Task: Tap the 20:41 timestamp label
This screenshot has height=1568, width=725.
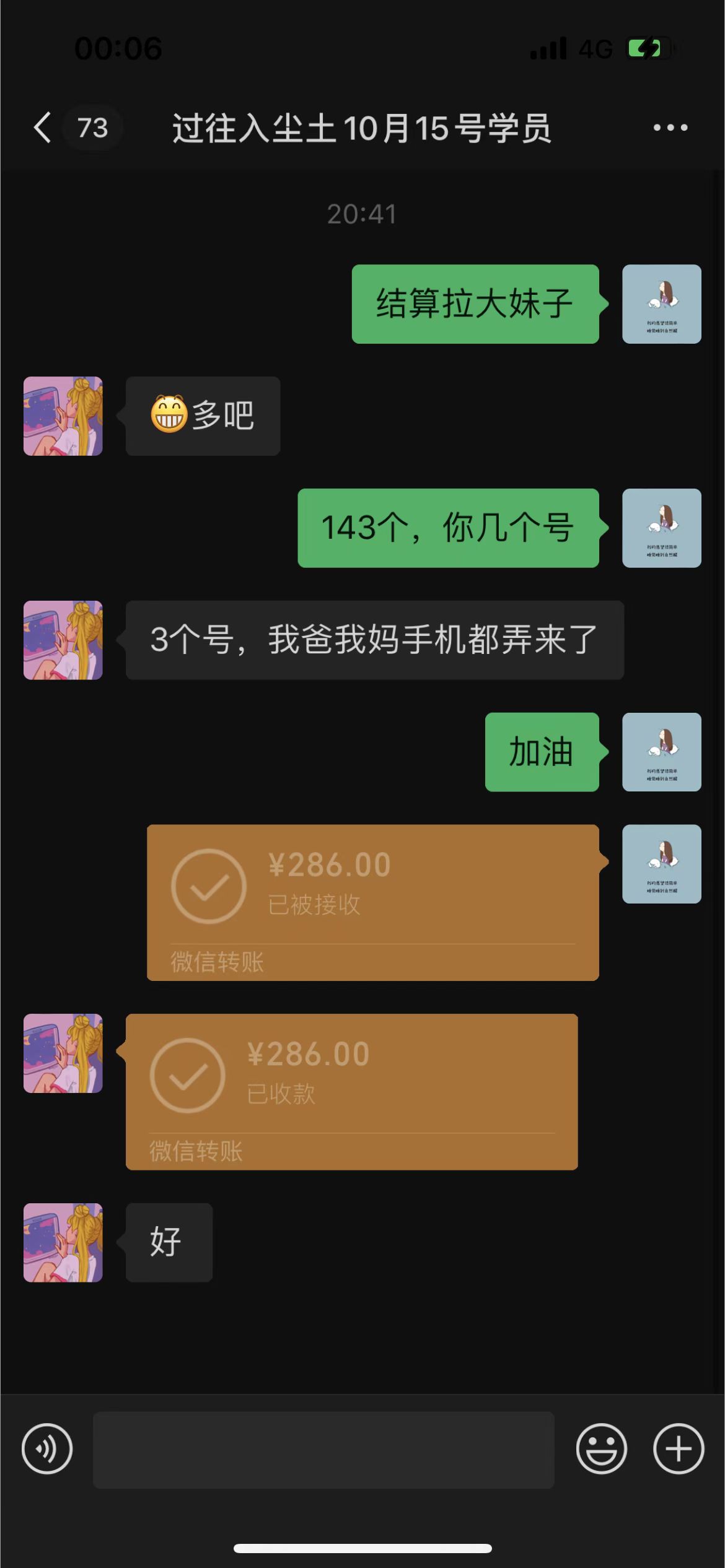Action: click(x=362, y=214)
